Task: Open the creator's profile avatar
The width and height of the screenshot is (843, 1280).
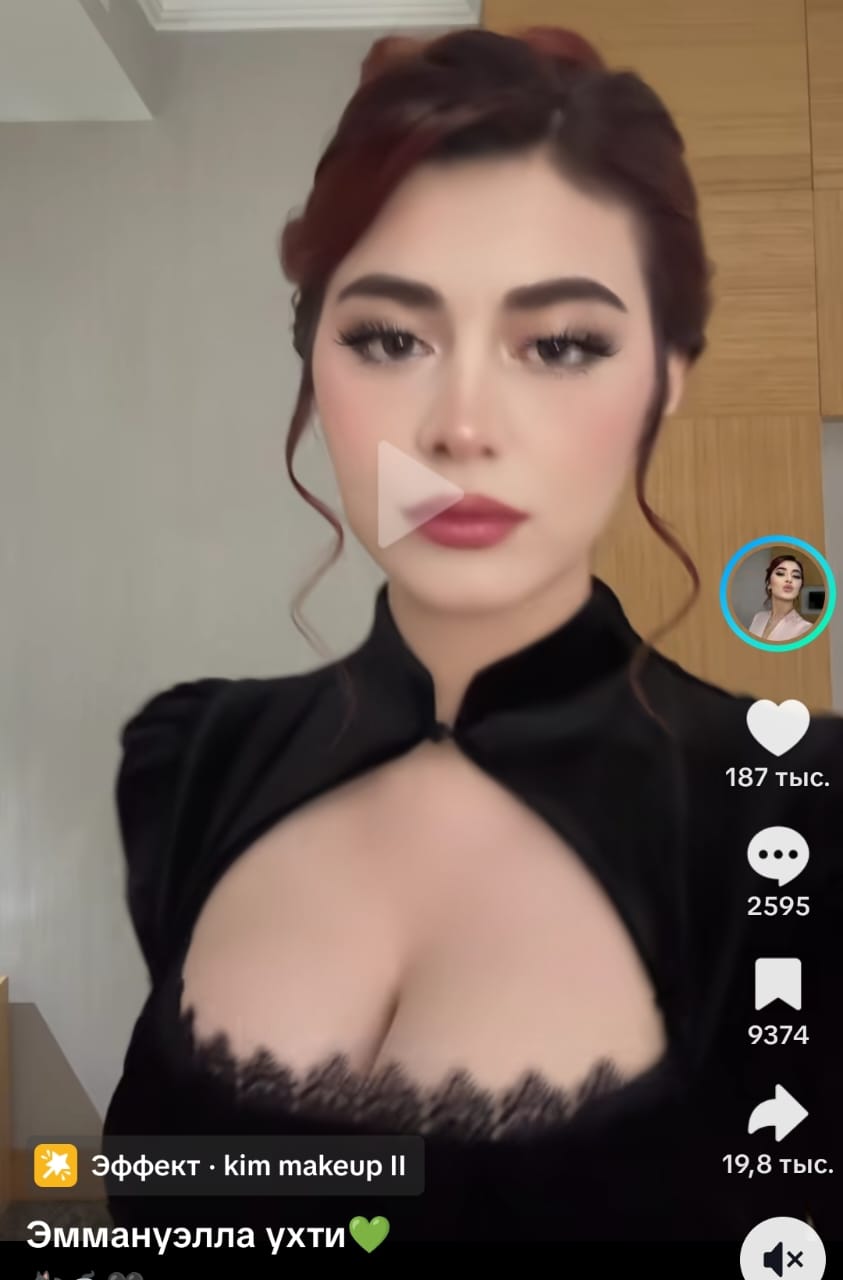Action: tap(777, 594)
